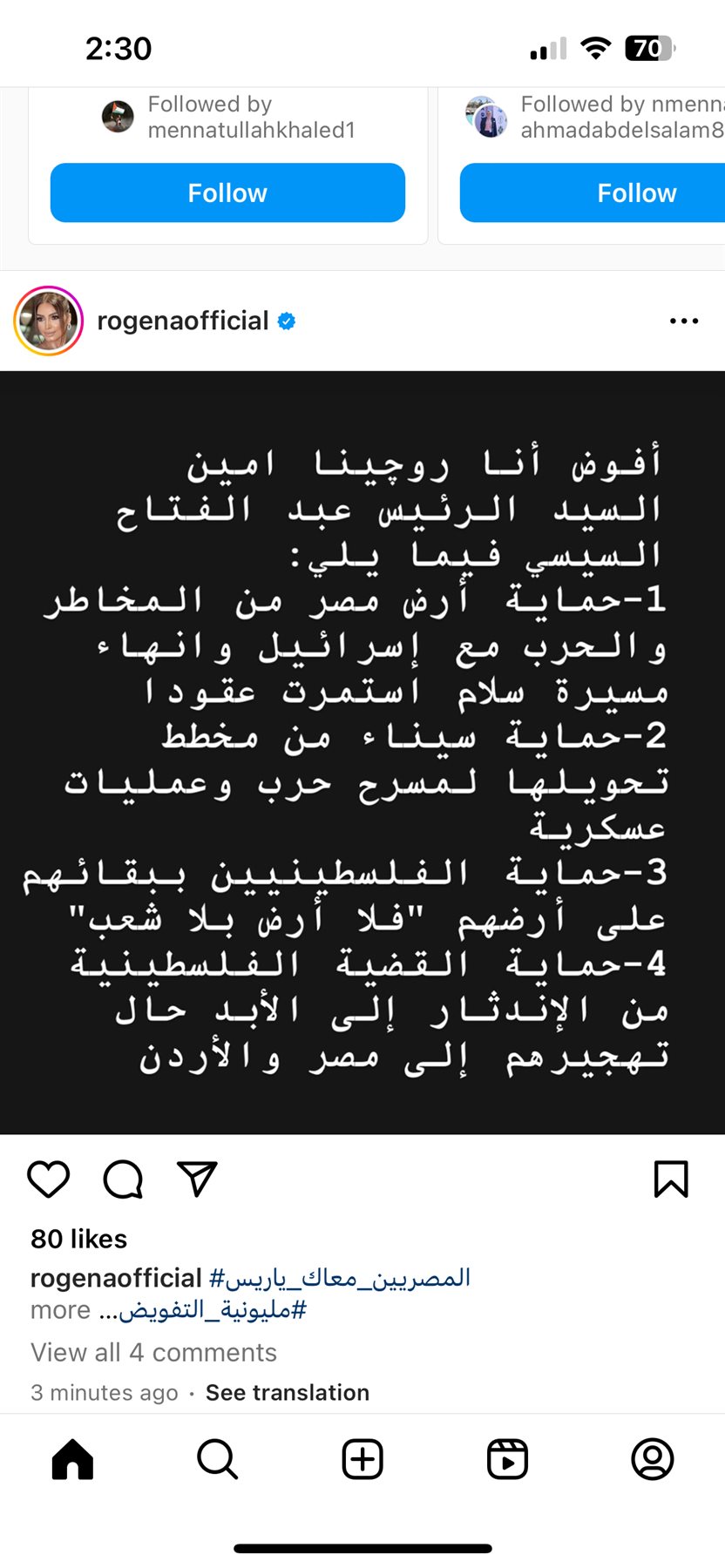
Task: View all 4 comments
Action: (153, 1352)
